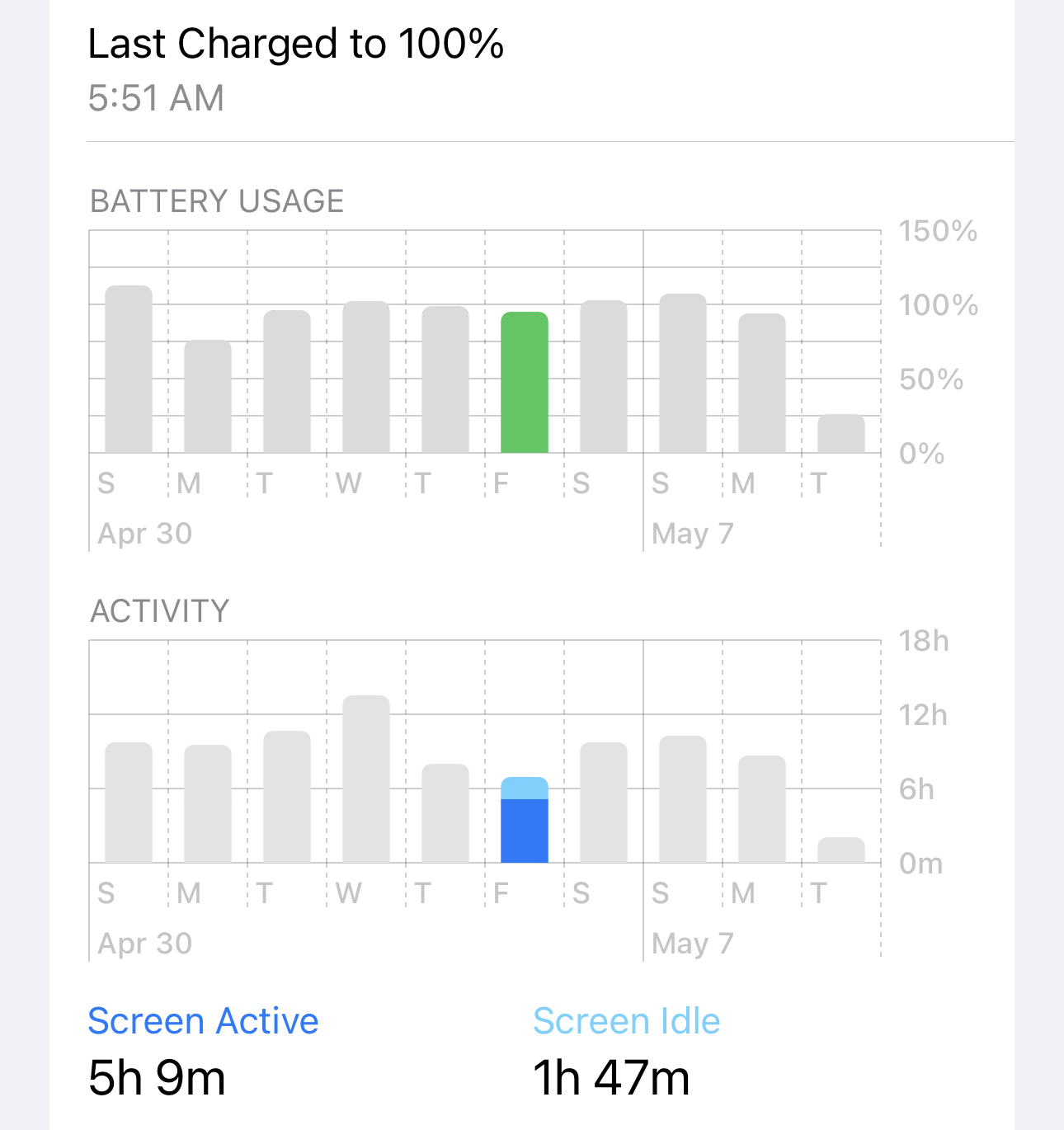Select Wednesday's bar in the Battery Usage chart

coord(366,377)
